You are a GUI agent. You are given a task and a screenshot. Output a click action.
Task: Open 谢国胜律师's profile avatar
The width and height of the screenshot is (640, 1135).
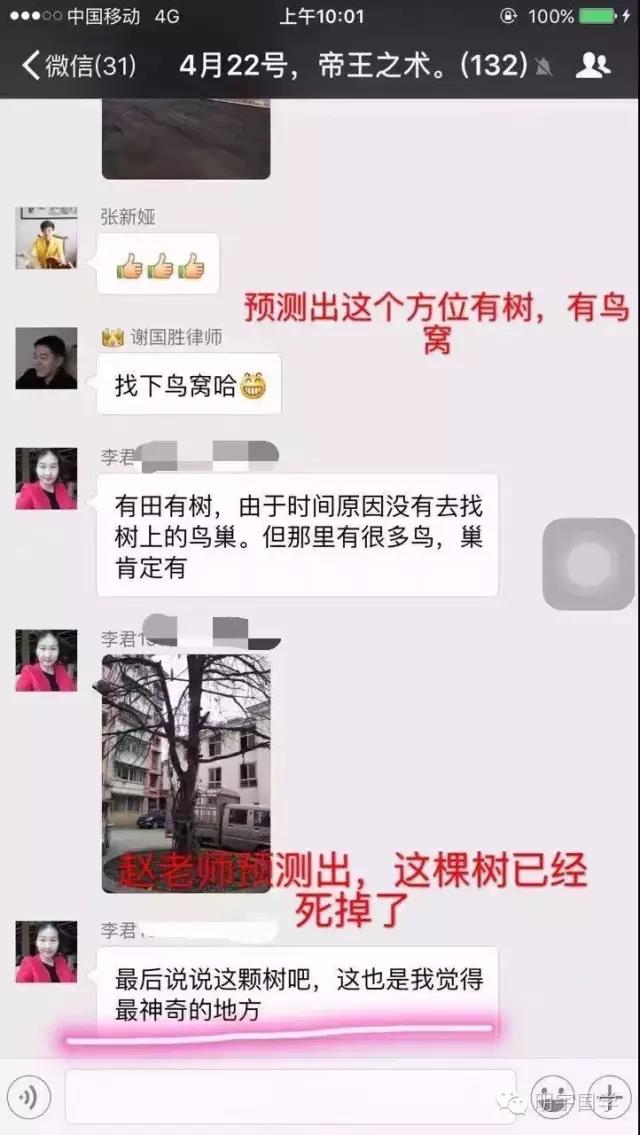[46, 358]
